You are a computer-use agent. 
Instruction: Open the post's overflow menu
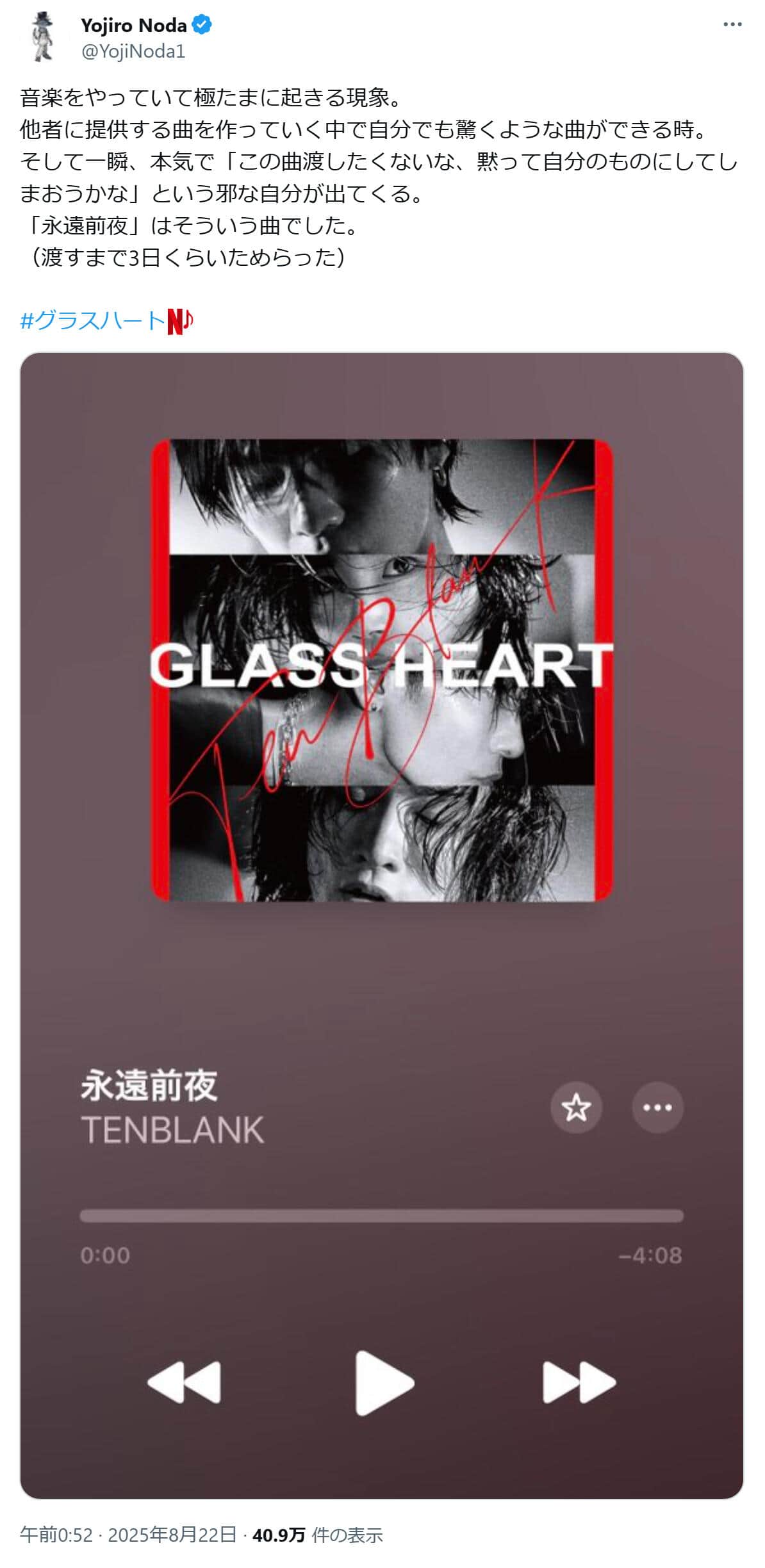click(x=732, y=25)
